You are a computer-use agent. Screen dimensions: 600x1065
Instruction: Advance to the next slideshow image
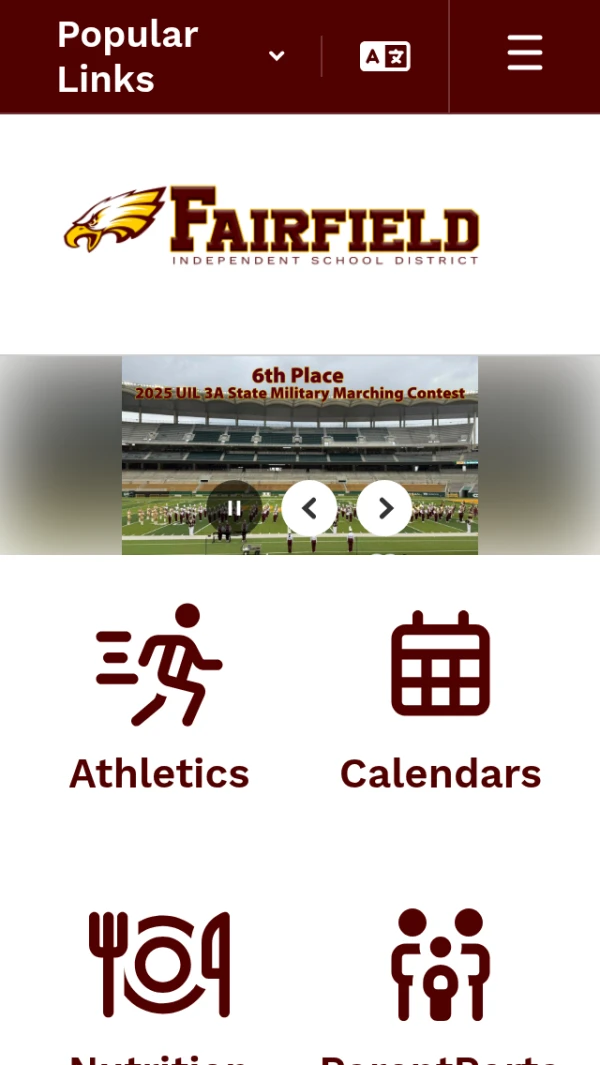tap(384, 508)
